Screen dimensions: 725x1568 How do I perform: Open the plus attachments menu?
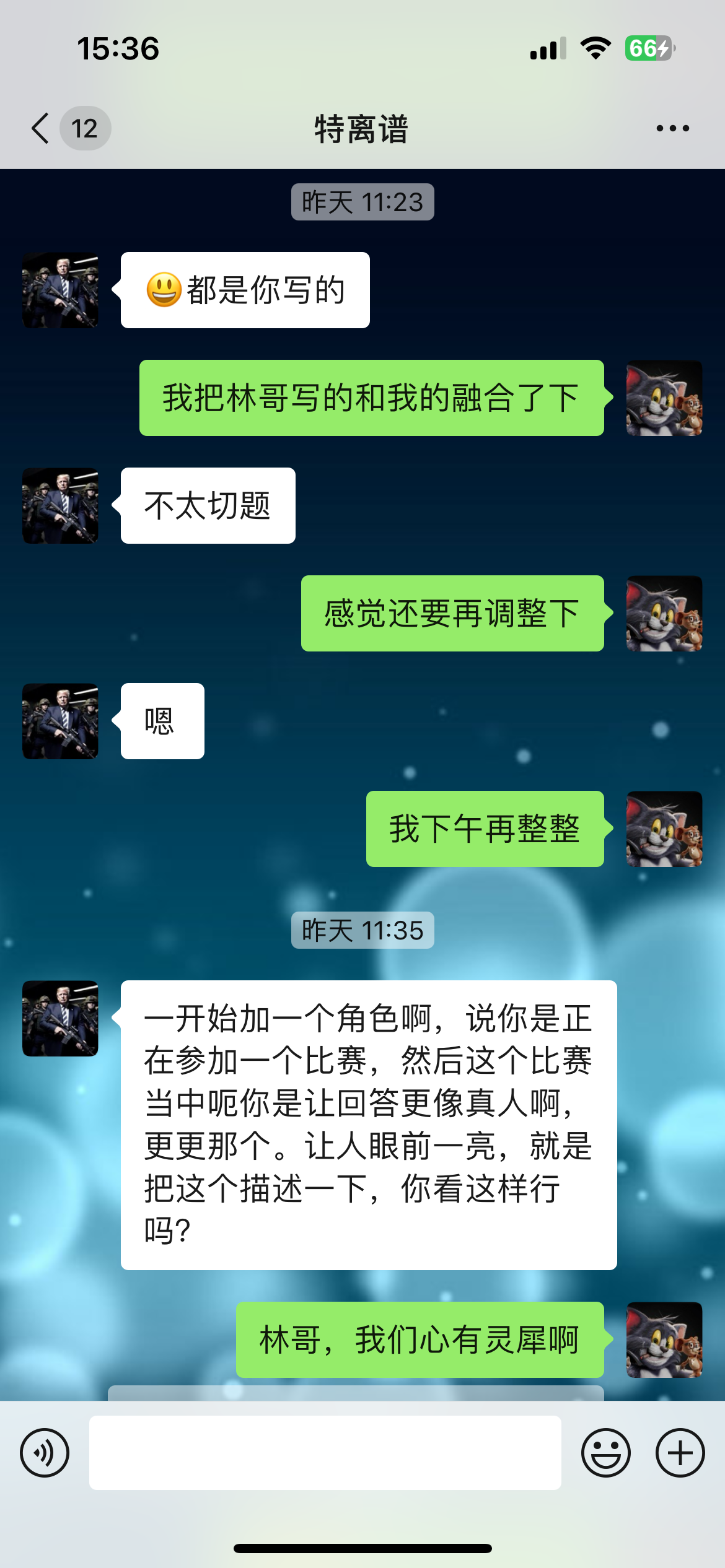point(680,1453)
